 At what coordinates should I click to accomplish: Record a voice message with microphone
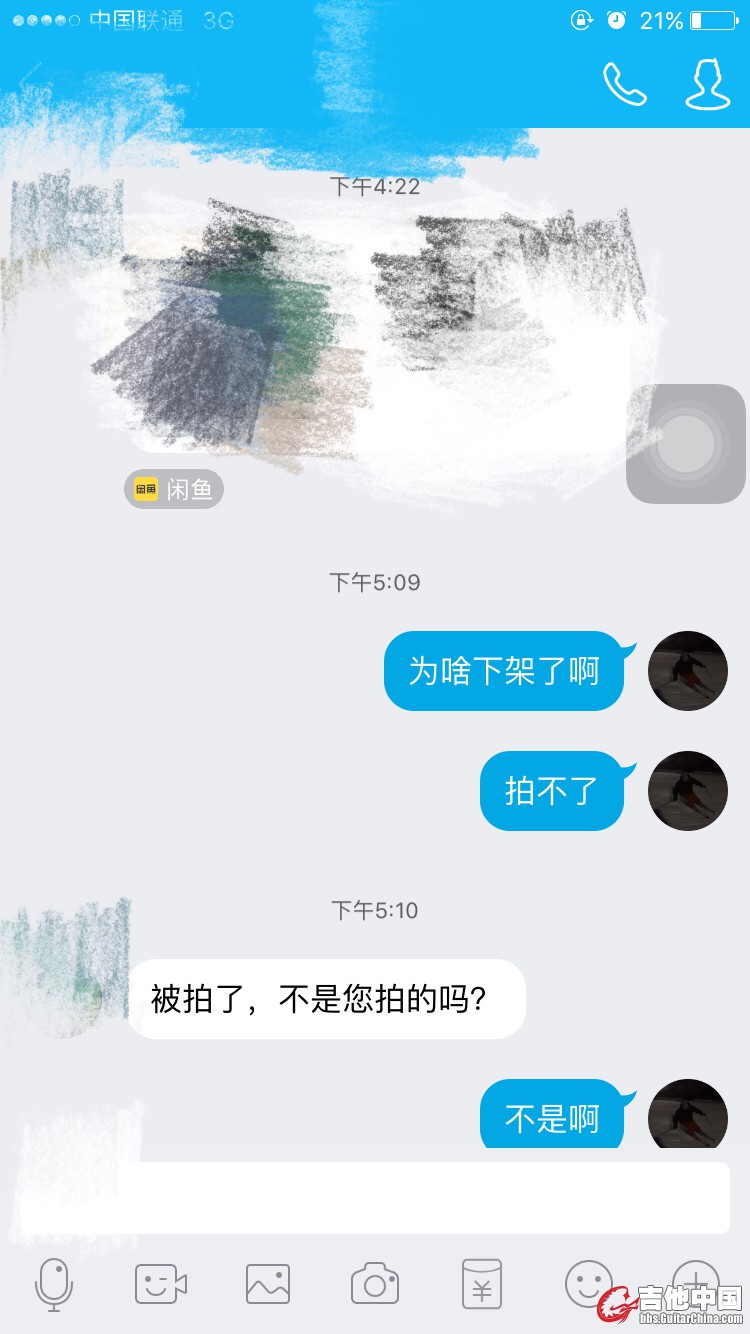point(54,1283)
